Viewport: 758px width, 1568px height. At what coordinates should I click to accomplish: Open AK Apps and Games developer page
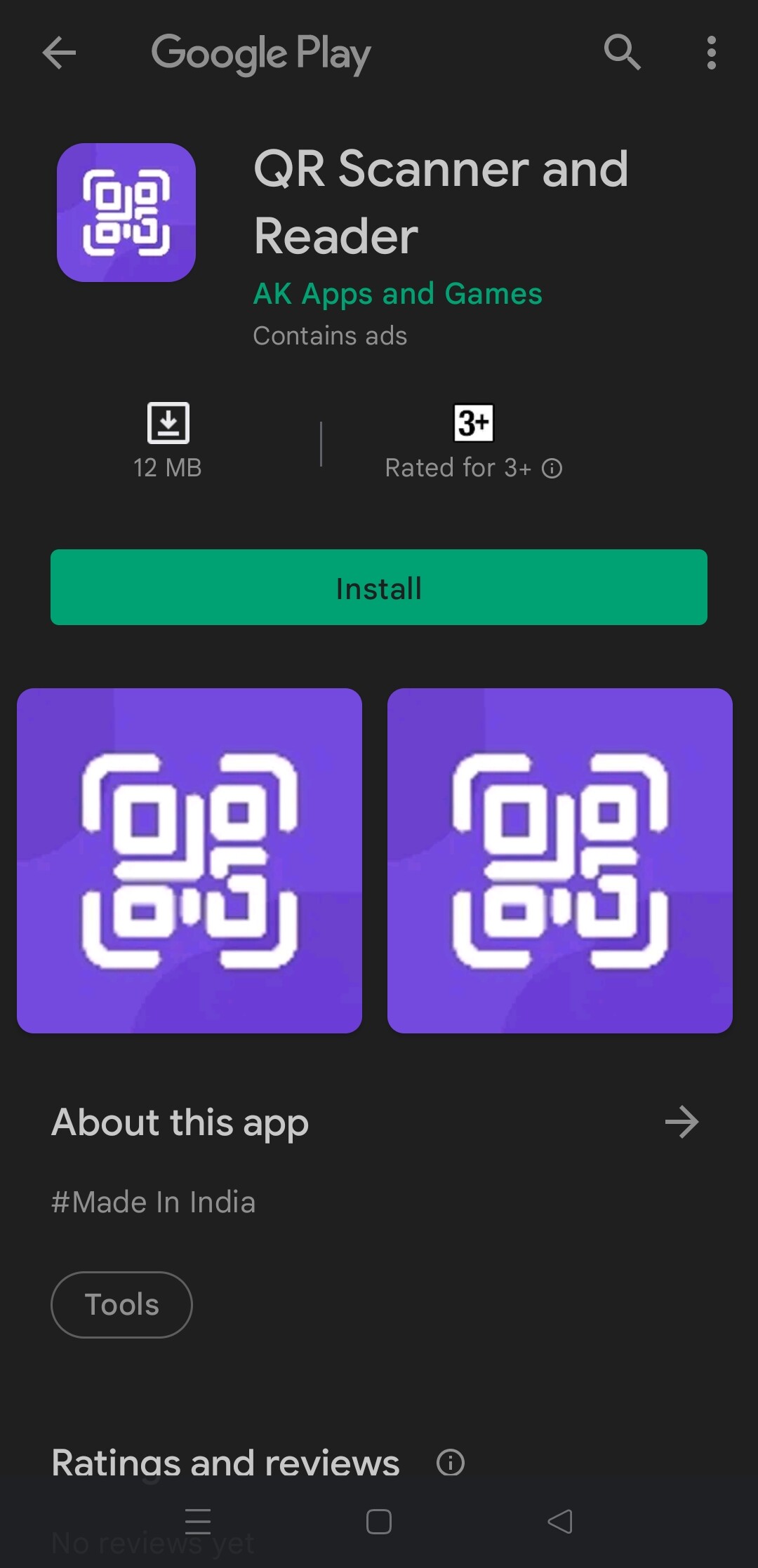(x=397, y=294)
